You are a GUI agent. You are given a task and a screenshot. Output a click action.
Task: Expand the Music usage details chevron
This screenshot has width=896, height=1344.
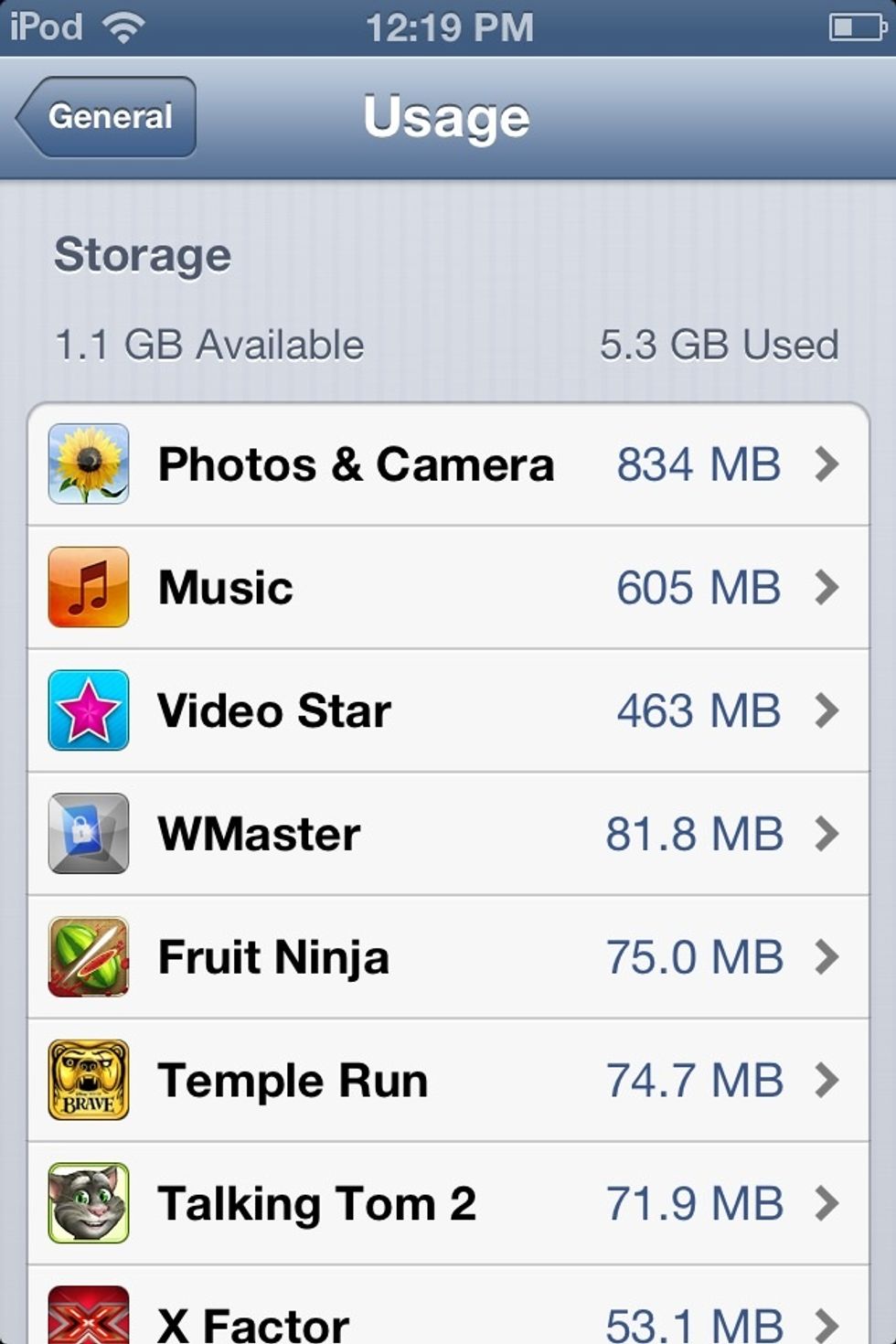tap(827, 587)
